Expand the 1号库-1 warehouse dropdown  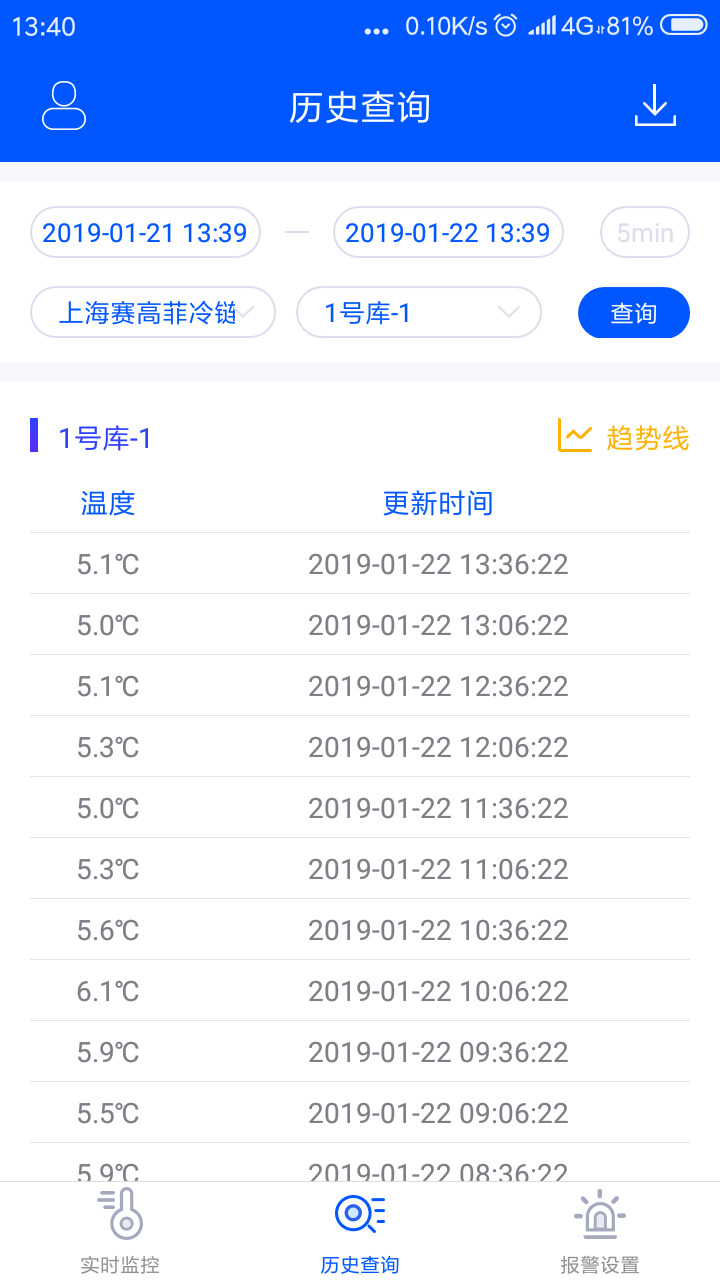[419, 313]
